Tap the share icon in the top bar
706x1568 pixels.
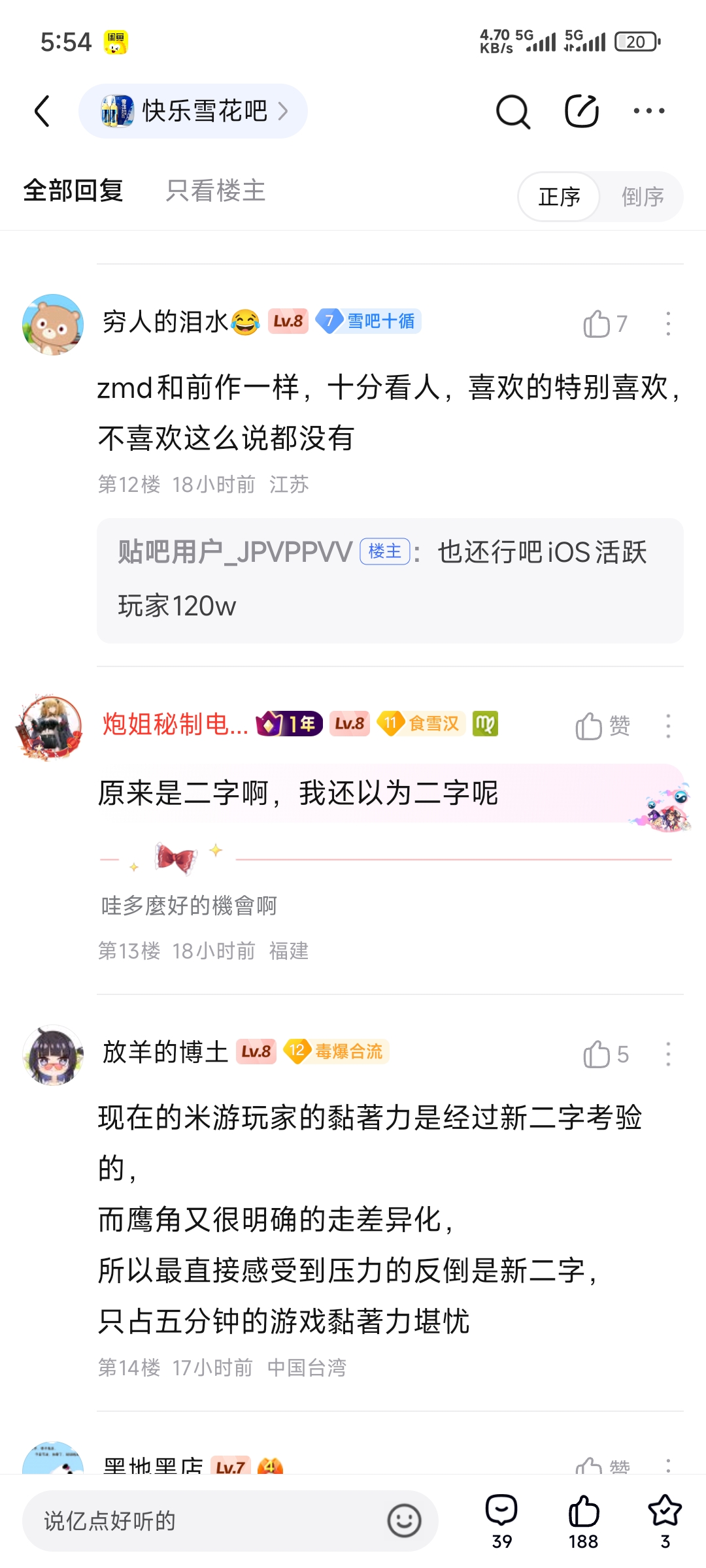pyautogui.click(x=581, y=111)
